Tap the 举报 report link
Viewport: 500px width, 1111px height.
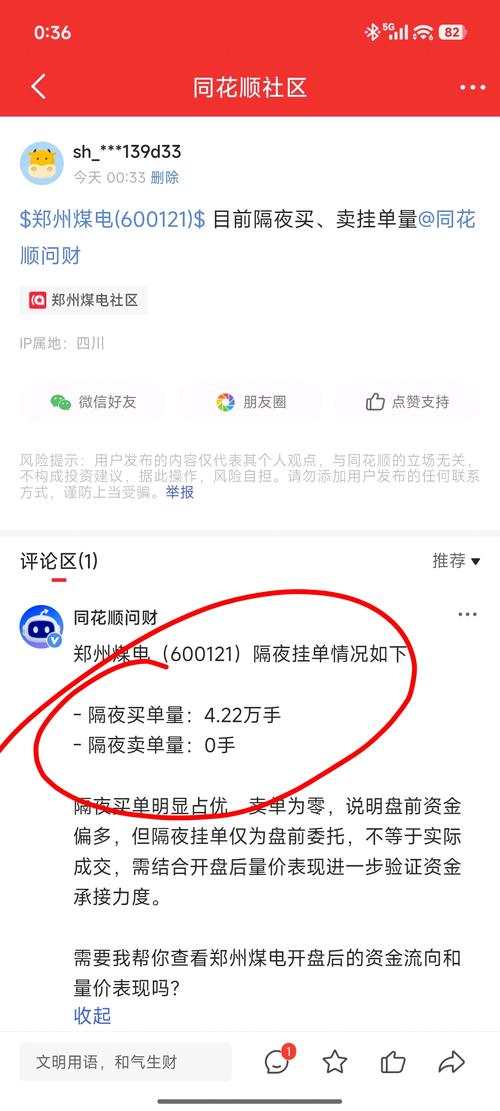click(179, 492)
